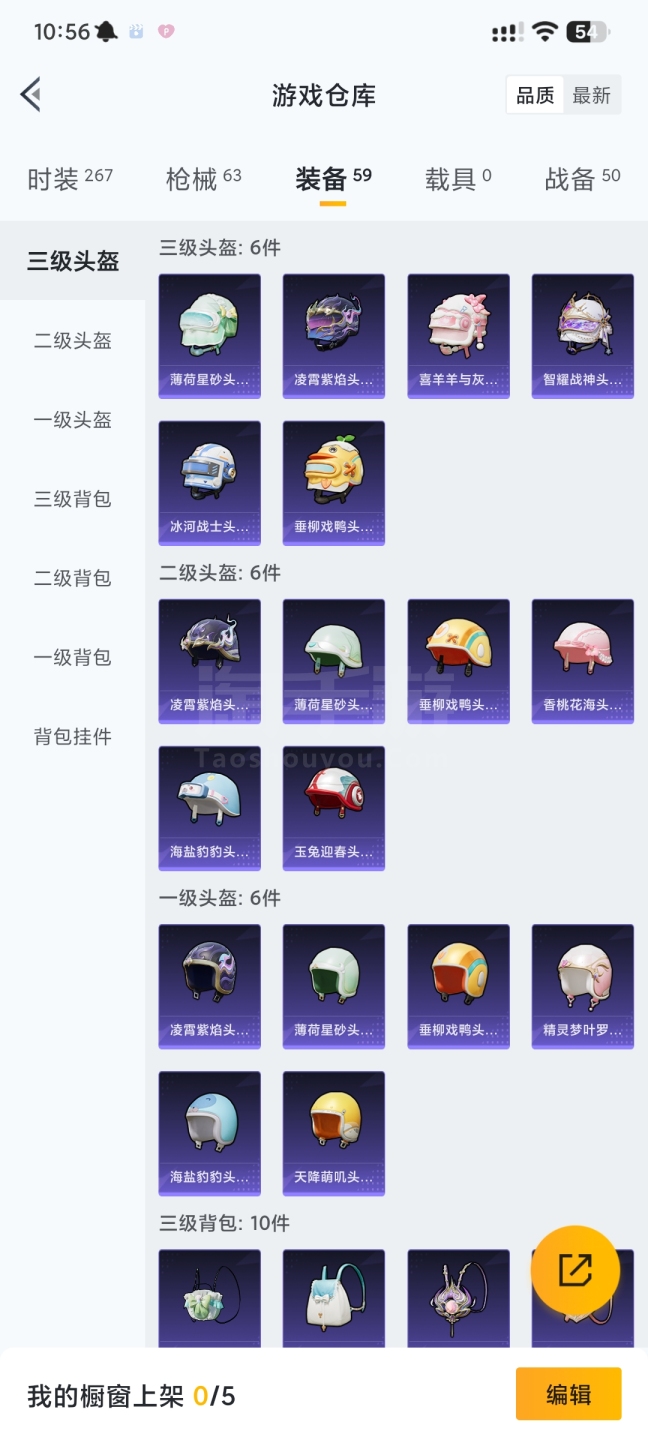Tap the orange share floating button
Image resolution: width=648 pixels, height=1440 pixels.
pos(575,1270)
